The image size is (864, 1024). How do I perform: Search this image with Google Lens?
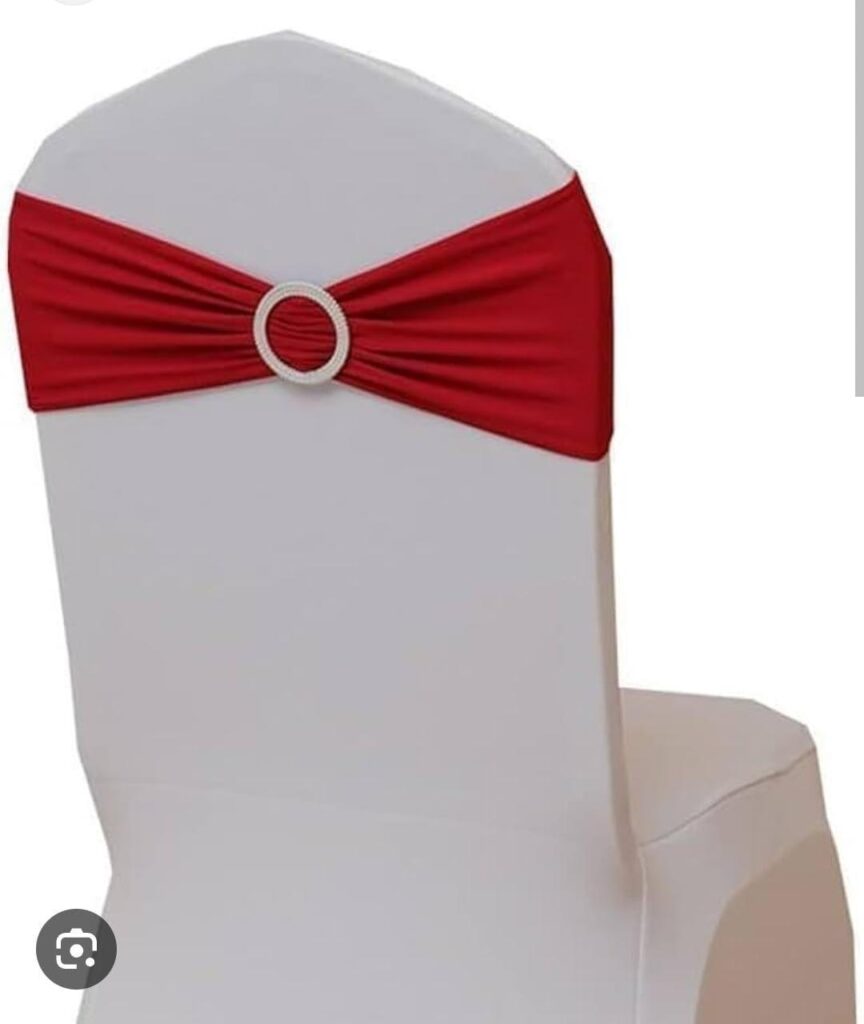pyautogui.click(x=76, y=948)
